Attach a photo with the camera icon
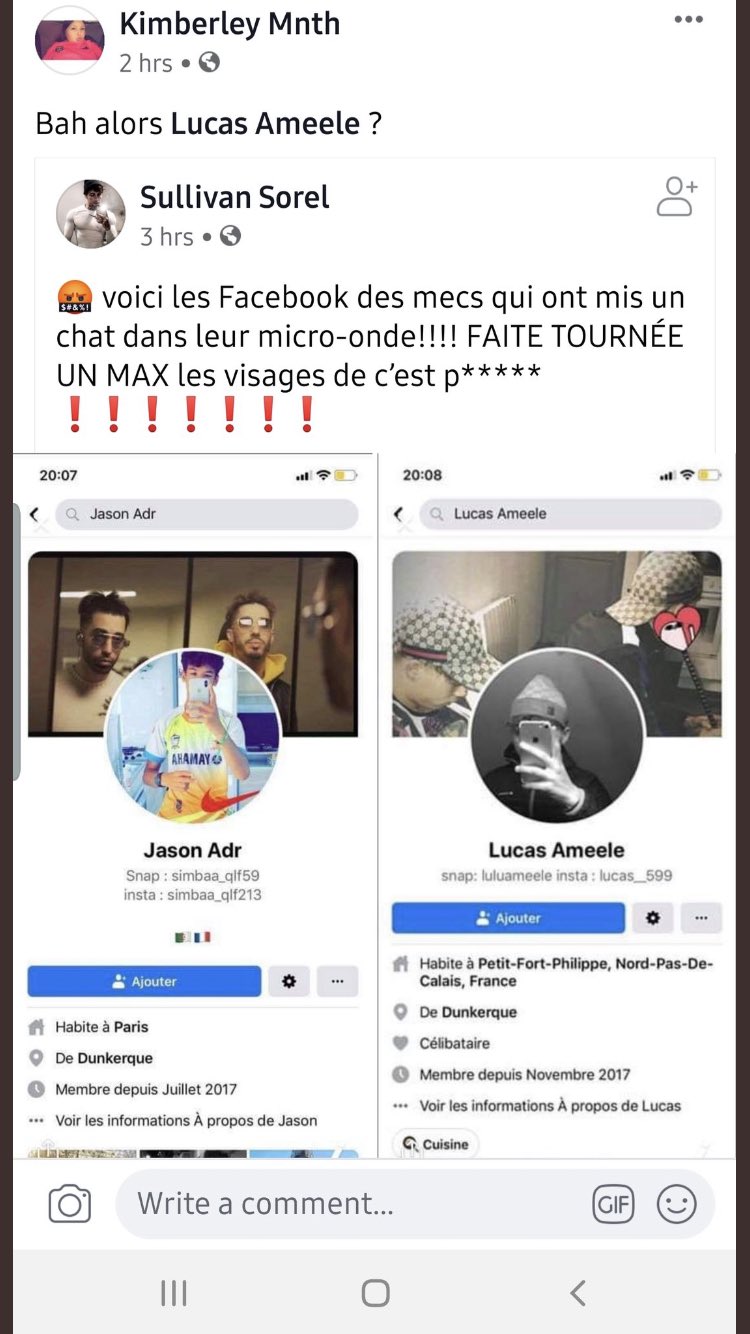This screenshot has height=1334, width=750. pyautogui.click(x=70, y=1204)
